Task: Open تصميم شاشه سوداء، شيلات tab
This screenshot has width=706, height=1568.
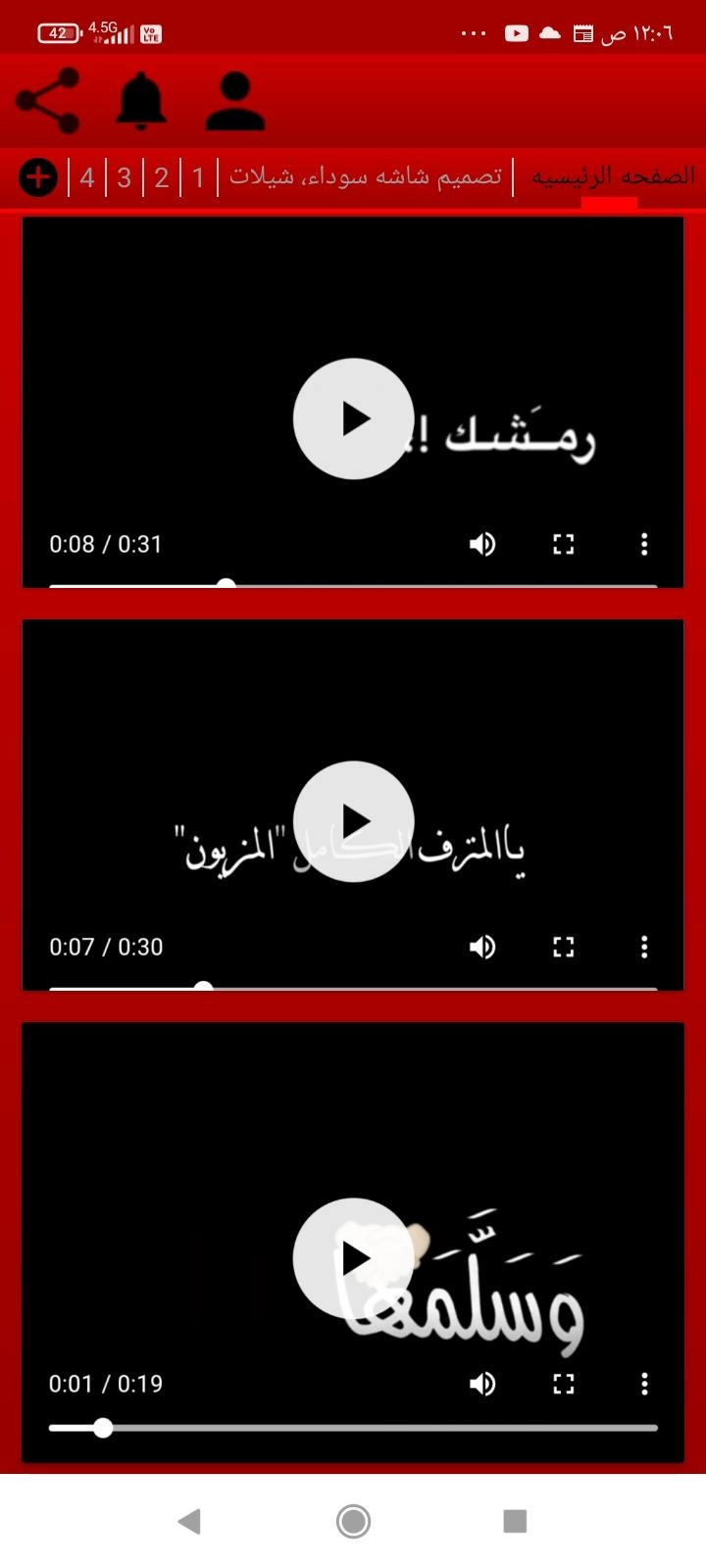Action: (366, 176)
